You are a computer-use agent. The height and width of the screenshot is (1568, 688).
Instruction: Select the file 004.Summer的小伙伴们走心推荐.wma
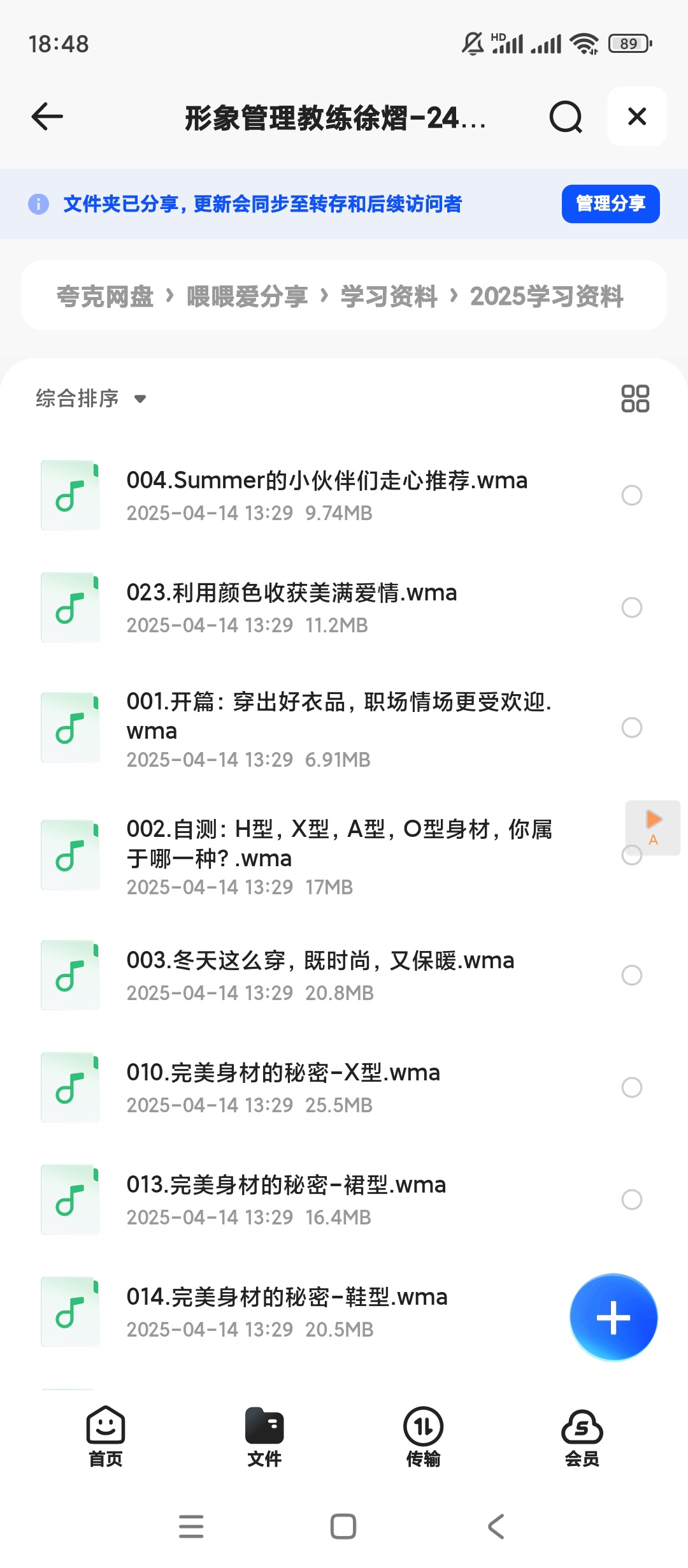[x=631, y=495]
